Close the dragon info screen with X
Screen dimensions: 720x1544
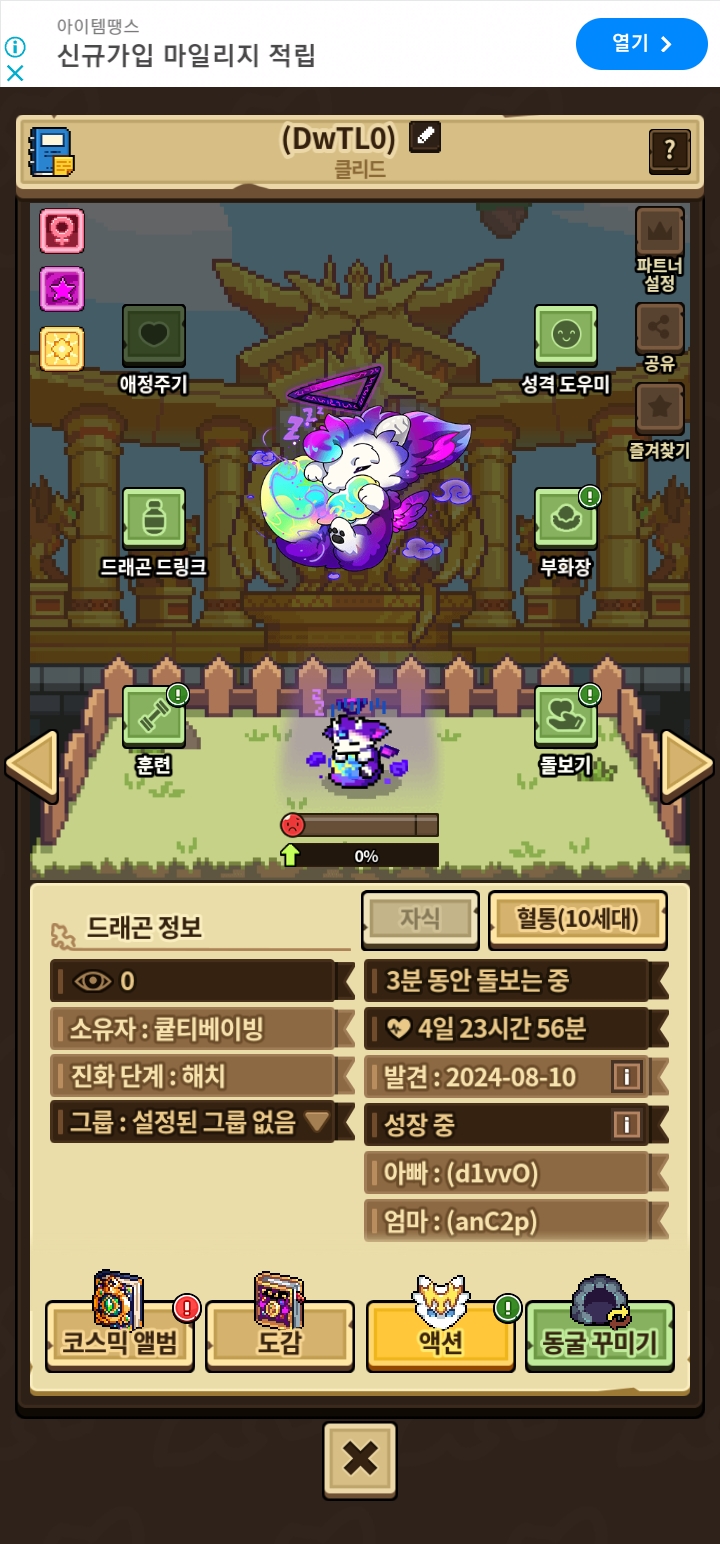click(x=360, y=1460)
